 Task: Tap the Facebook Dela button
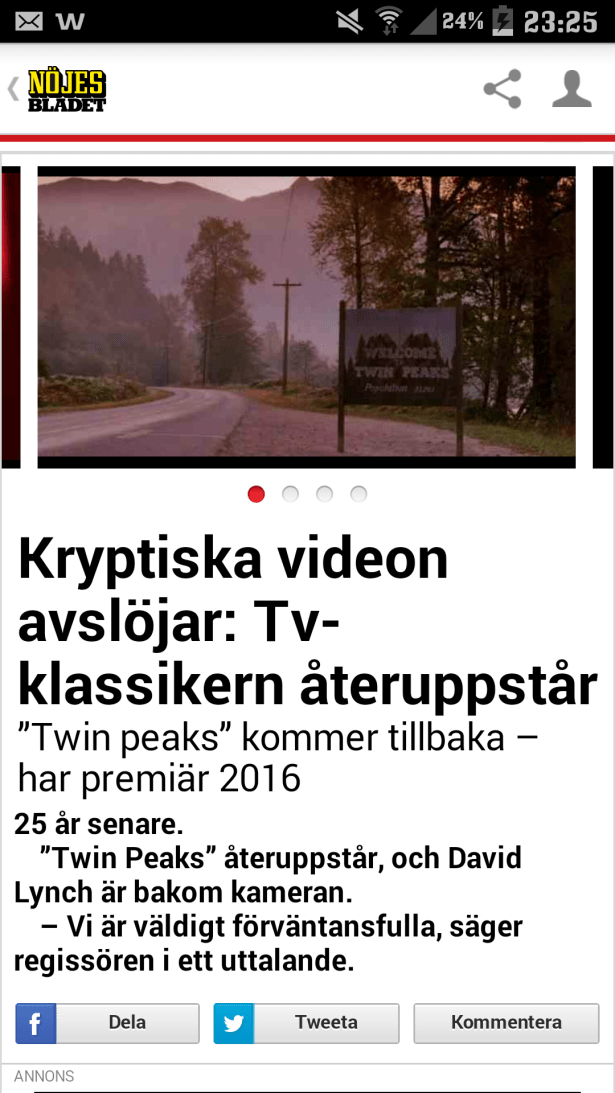click(x=107, y=1023)
